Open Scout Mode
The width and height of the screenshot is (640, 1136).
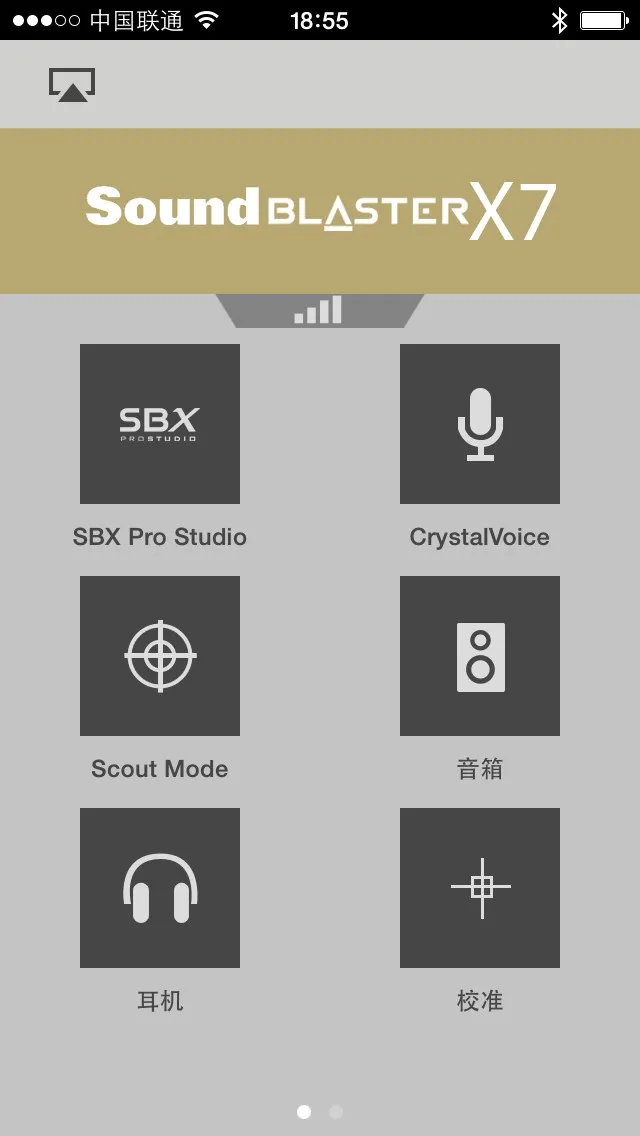point(159,656)
